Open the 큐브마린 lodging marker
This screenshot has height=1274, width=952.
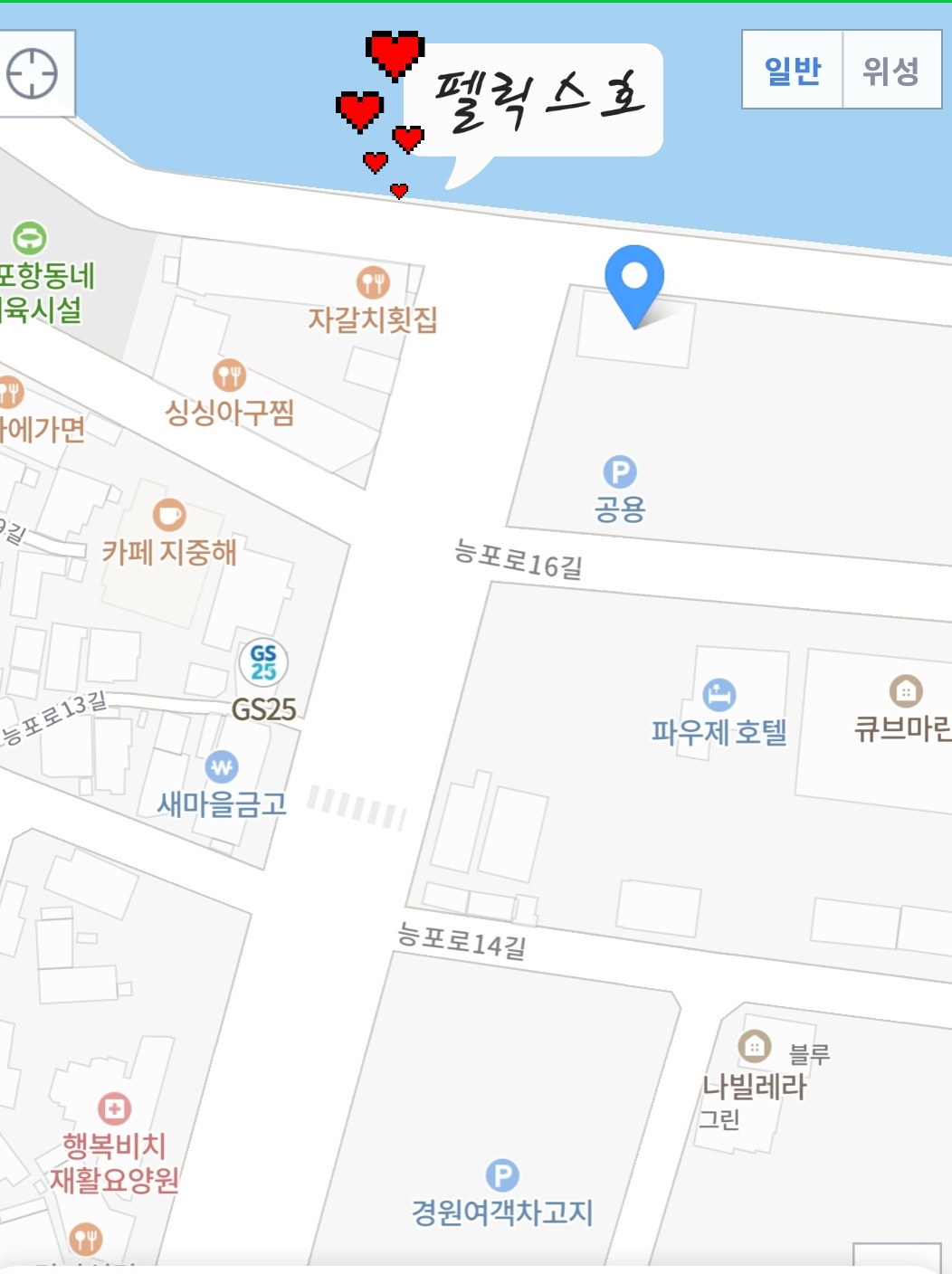906,690
